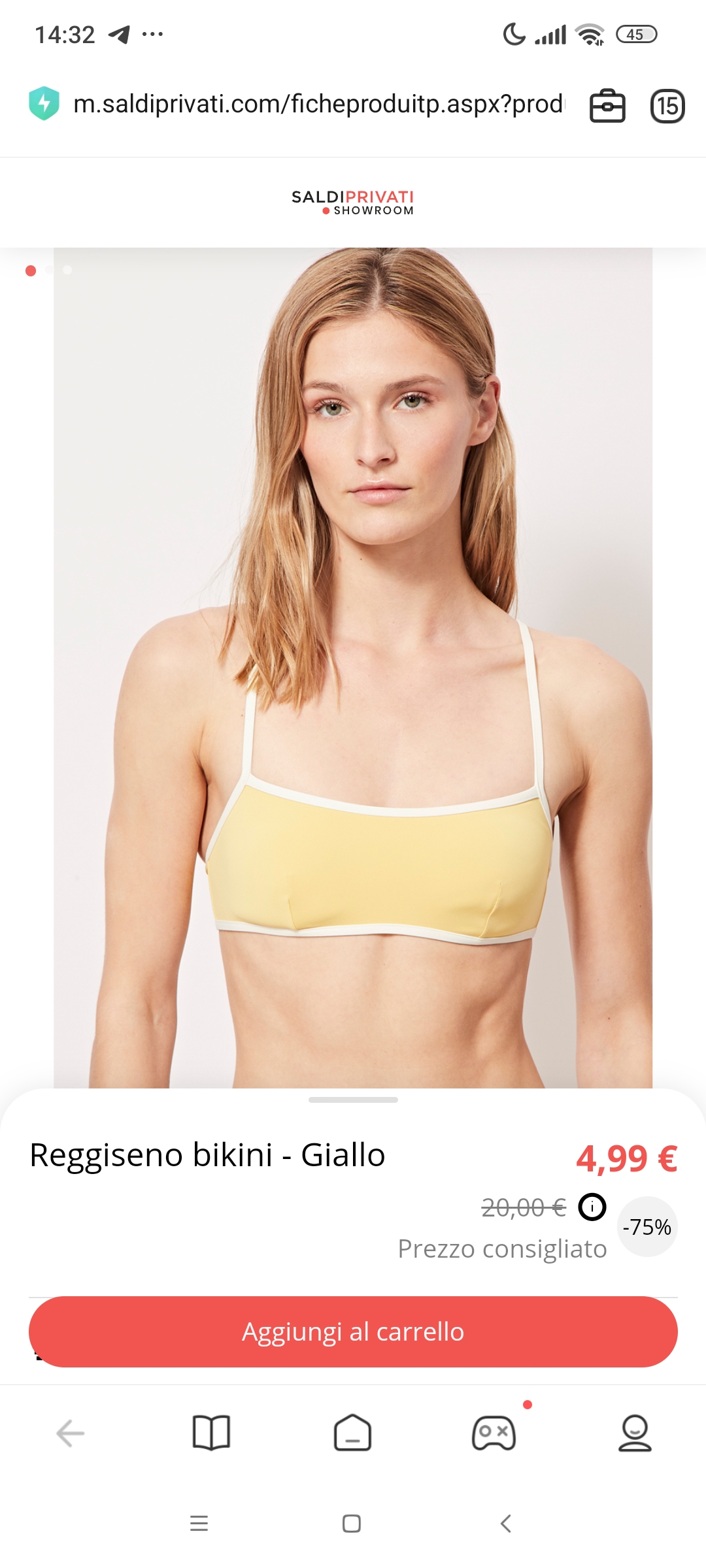Add the yellow bikini top to cart
This screenshot has width=706, height=1568.
[x=353, y=1331]
